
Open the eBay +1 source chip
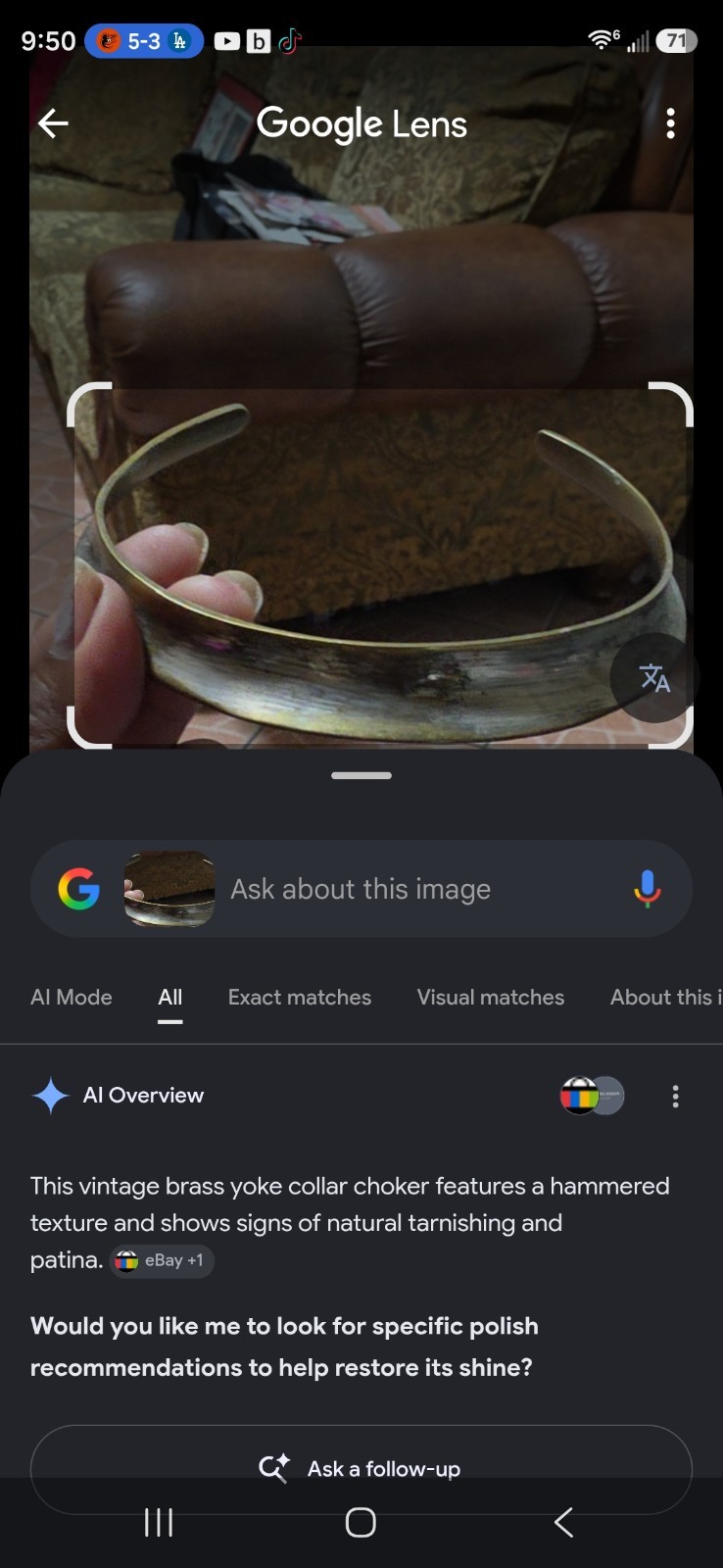tap(162, 1260)
